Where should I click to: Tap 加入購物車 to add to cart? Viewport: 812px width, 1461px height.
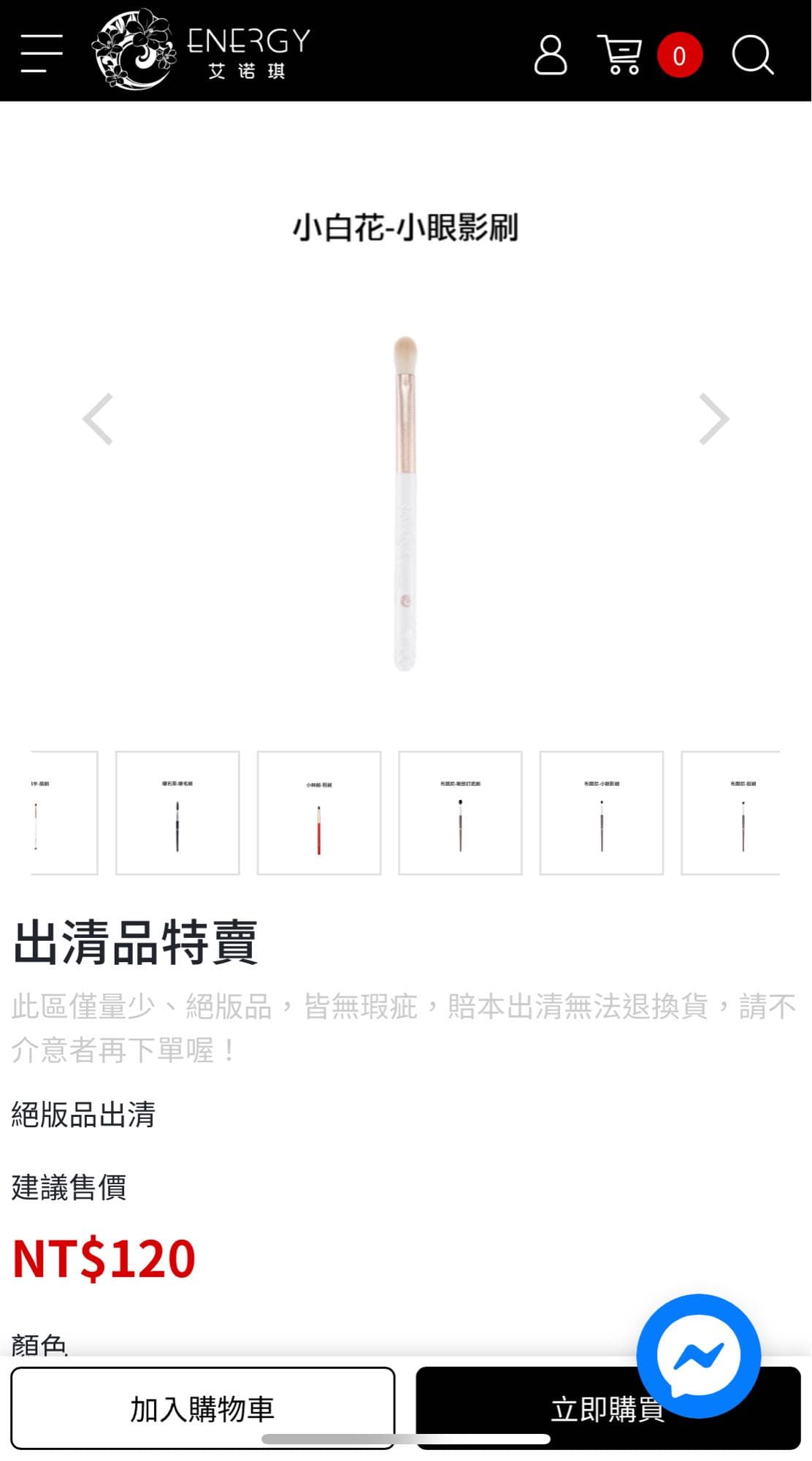click(203, 1408)
